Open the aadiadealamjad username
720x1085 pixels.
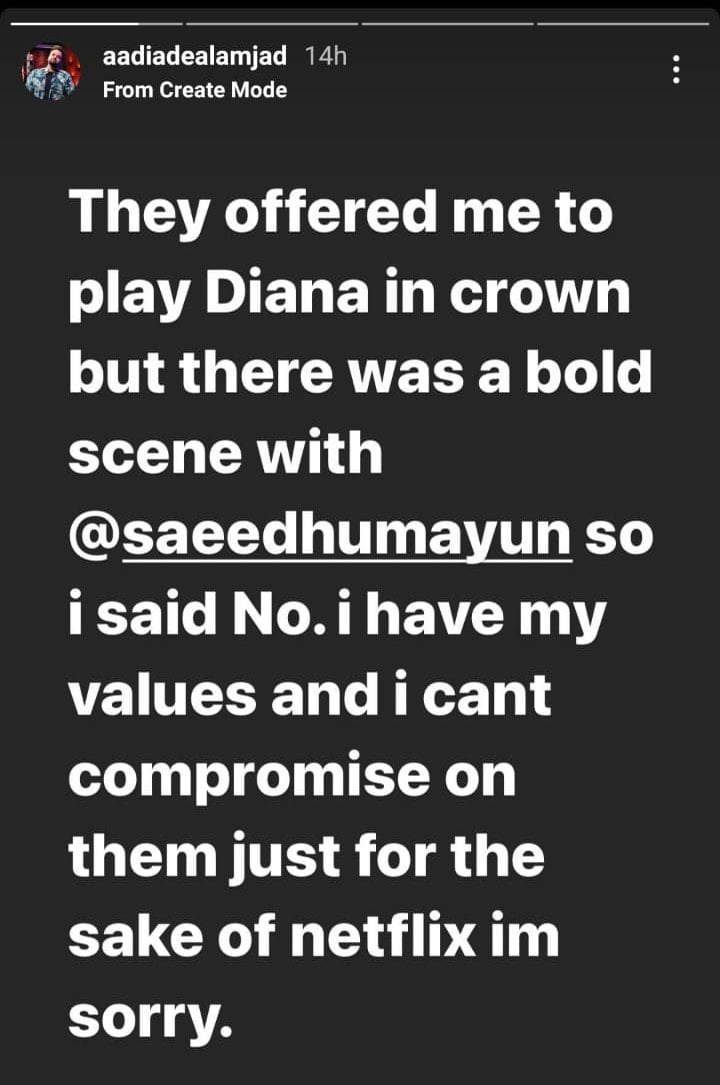point(195,58)
